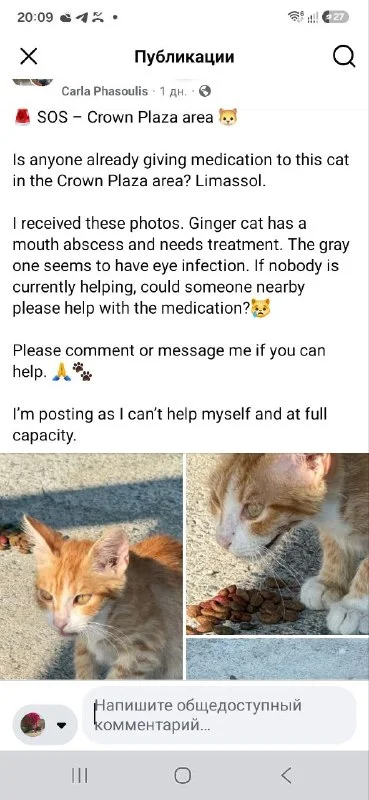This screenshot has width=369, height=800.
Task: View the photo of the cat eating kibble
Action: coord(277,543)
